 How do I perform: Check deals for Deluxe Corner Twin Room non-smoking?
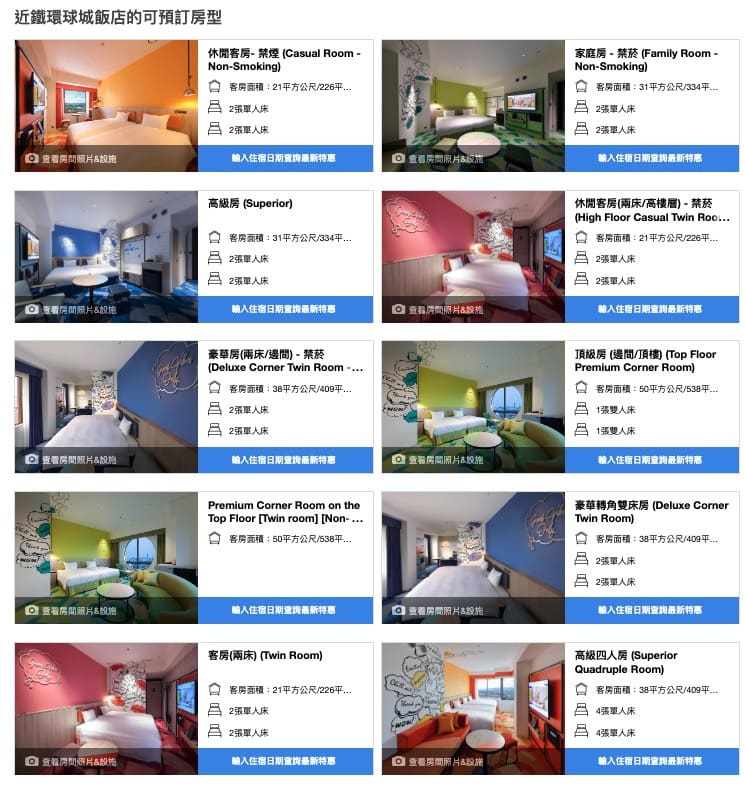pyautogui.click(x=284, y=460)
